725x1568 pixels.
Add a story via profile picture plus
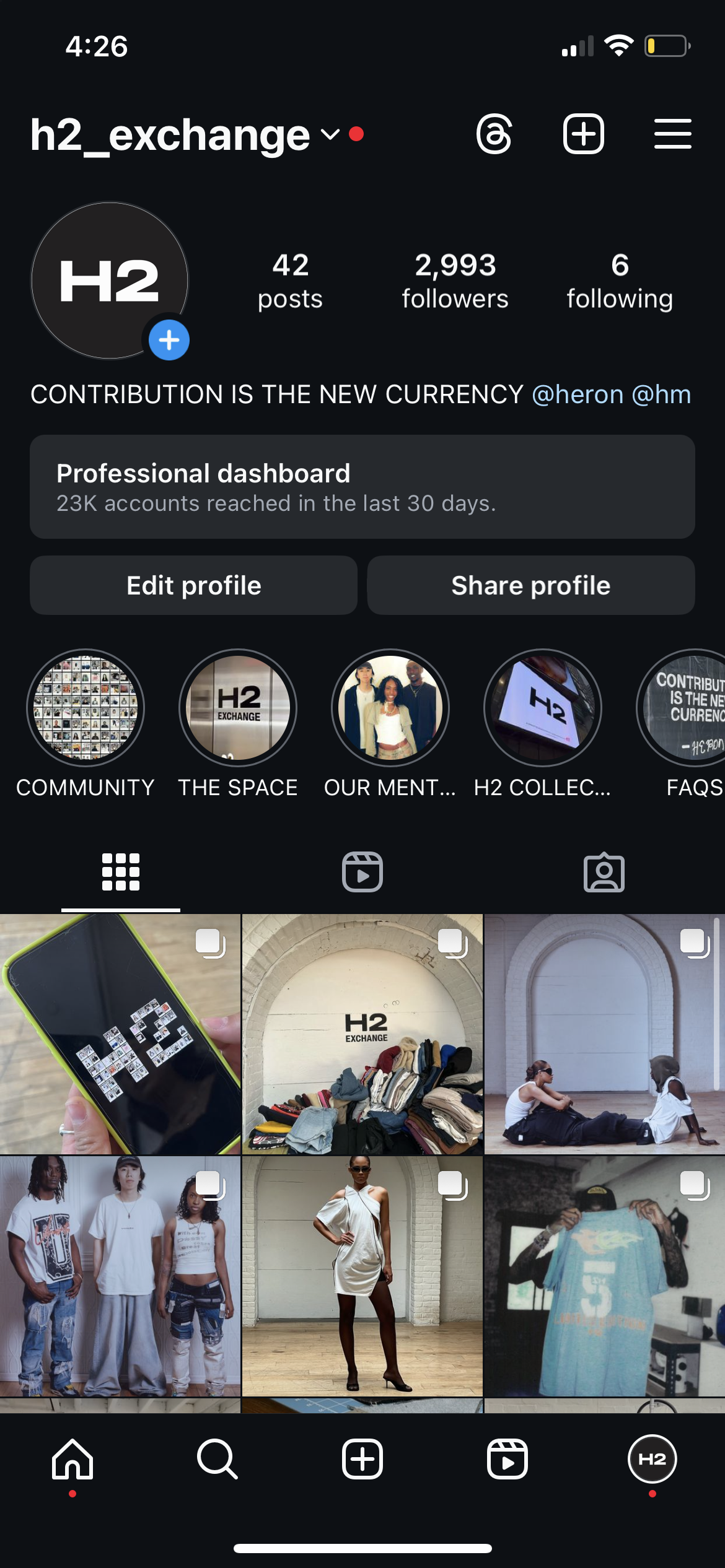[x=169, y=340]
